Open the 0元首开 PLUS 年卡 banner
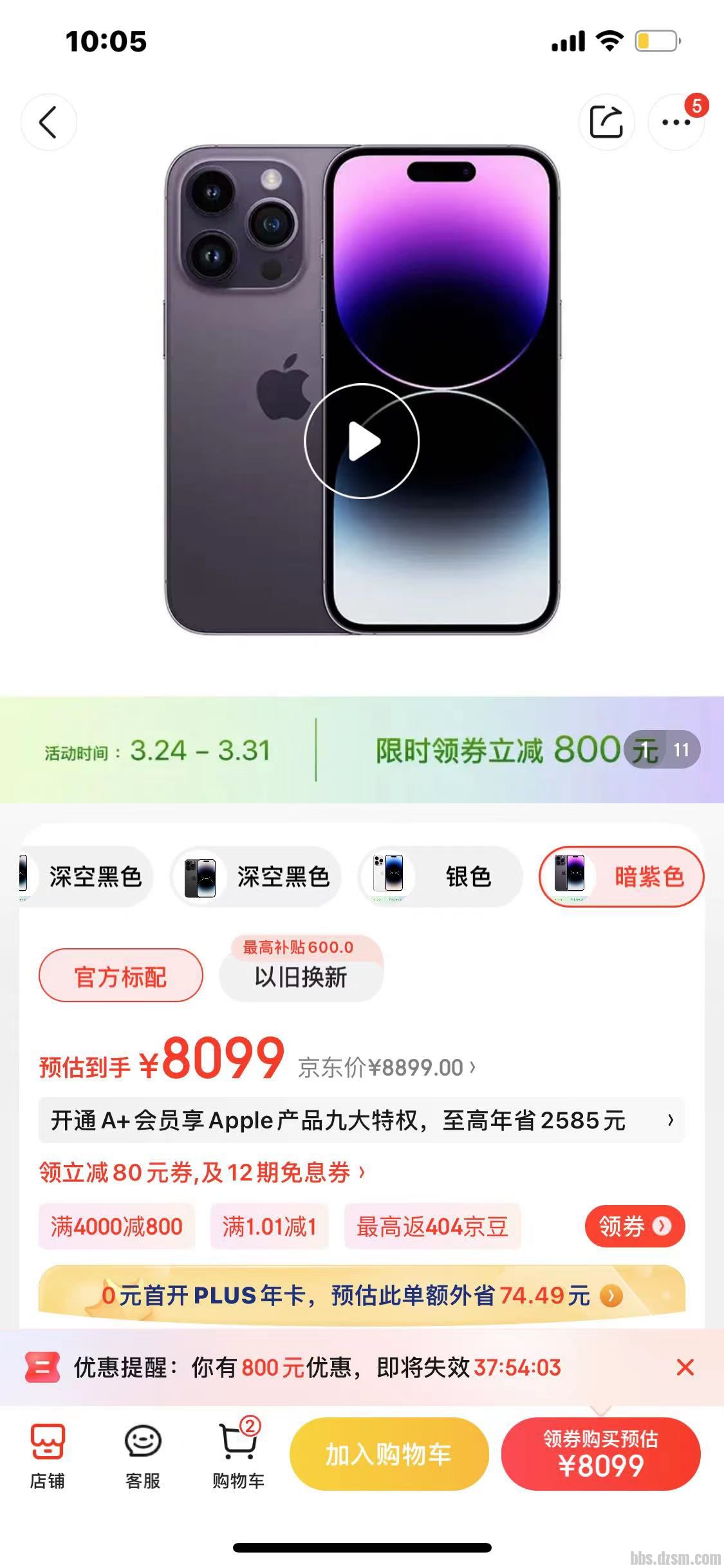This screenshot has width=724, height=1568. 362,1295
